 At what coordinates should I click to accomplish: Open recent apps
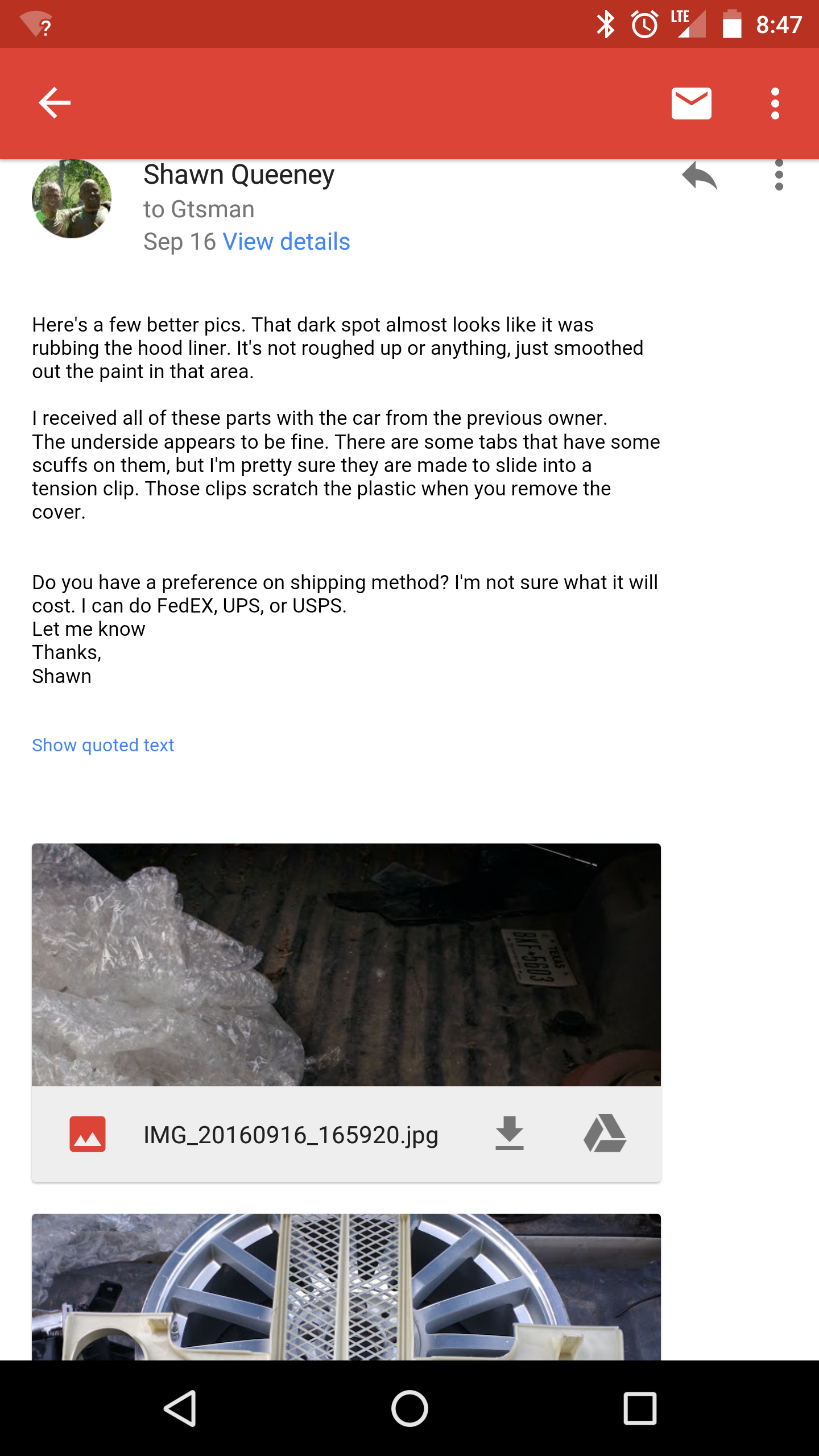click(640, 1408)
